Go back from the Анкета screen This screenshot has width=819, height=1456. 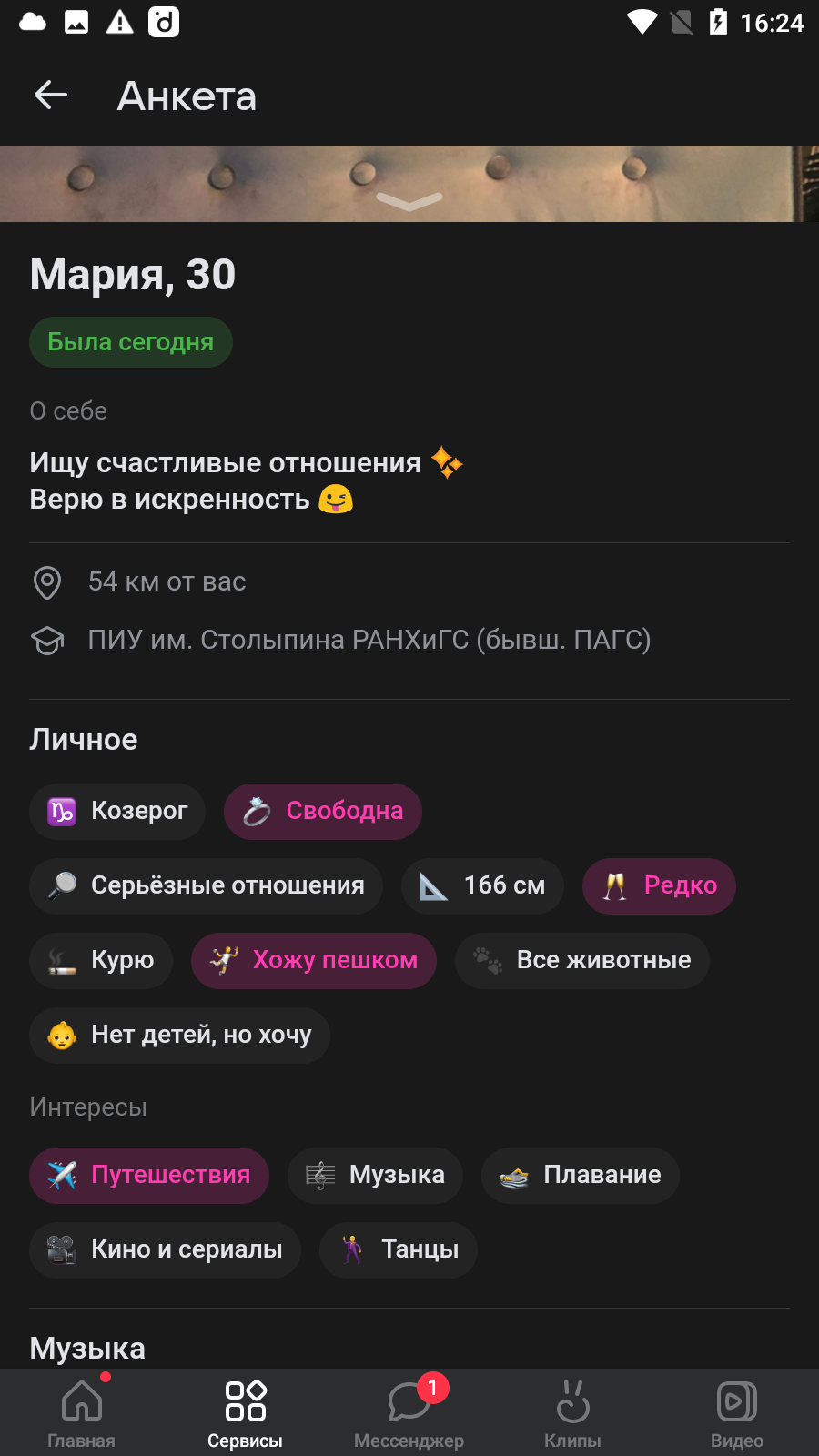pos(51,95)
